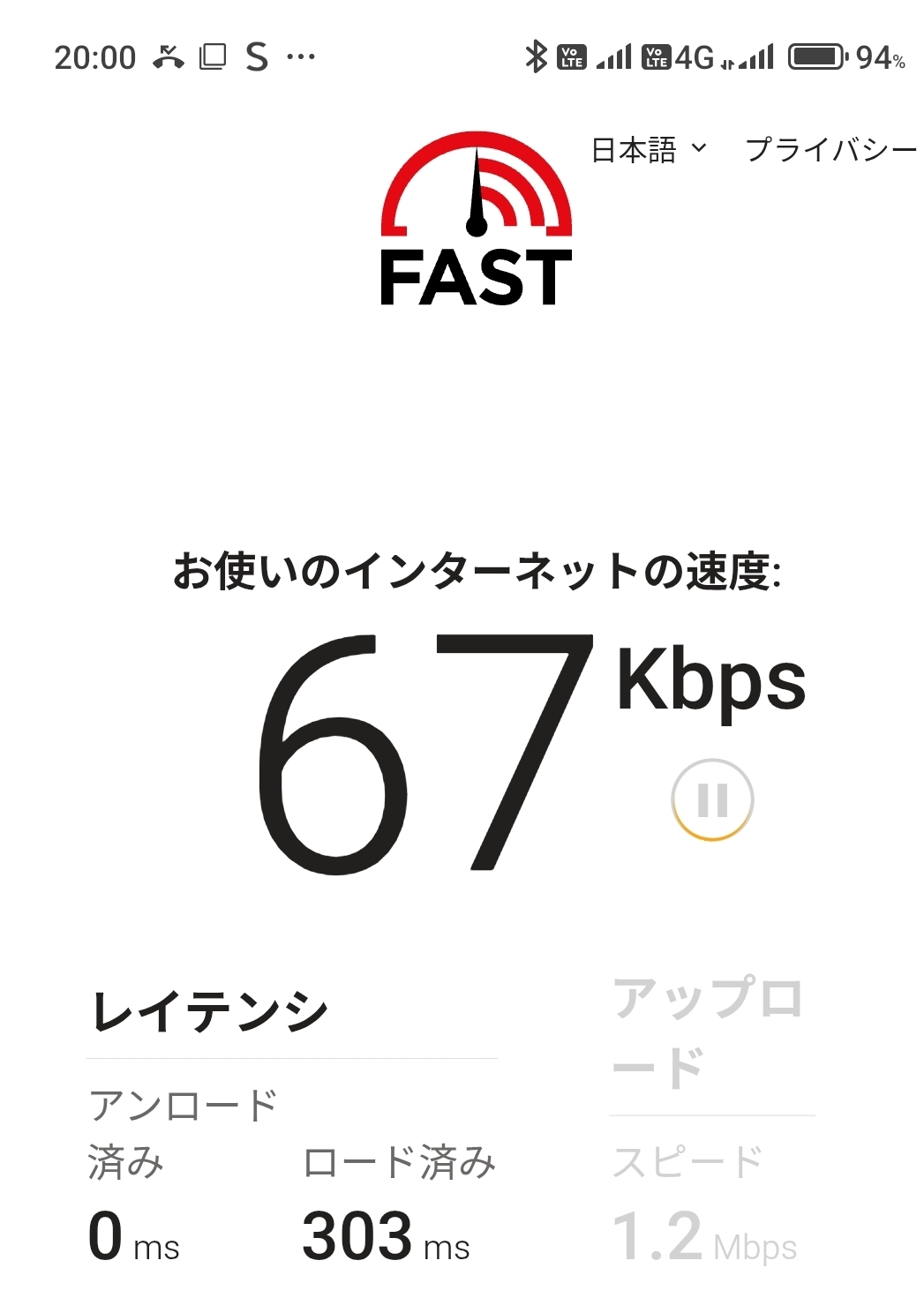Image resolution: width=924 pixels, height=1298 pixels.
Task: Open the プライバシー link
Action: pyautogui.click(x=830, y=150)
